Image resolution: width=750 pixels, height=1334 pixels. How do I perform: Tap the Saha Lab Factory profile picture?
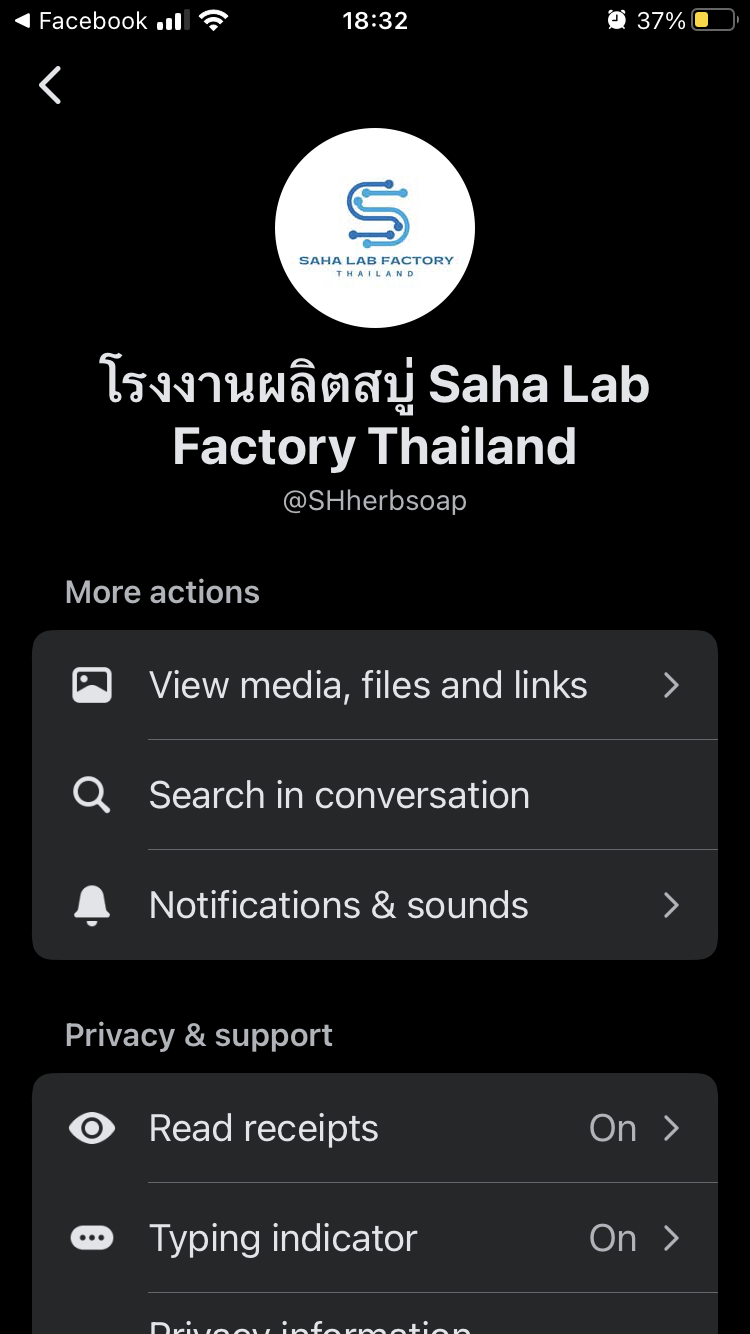[375, 228]
